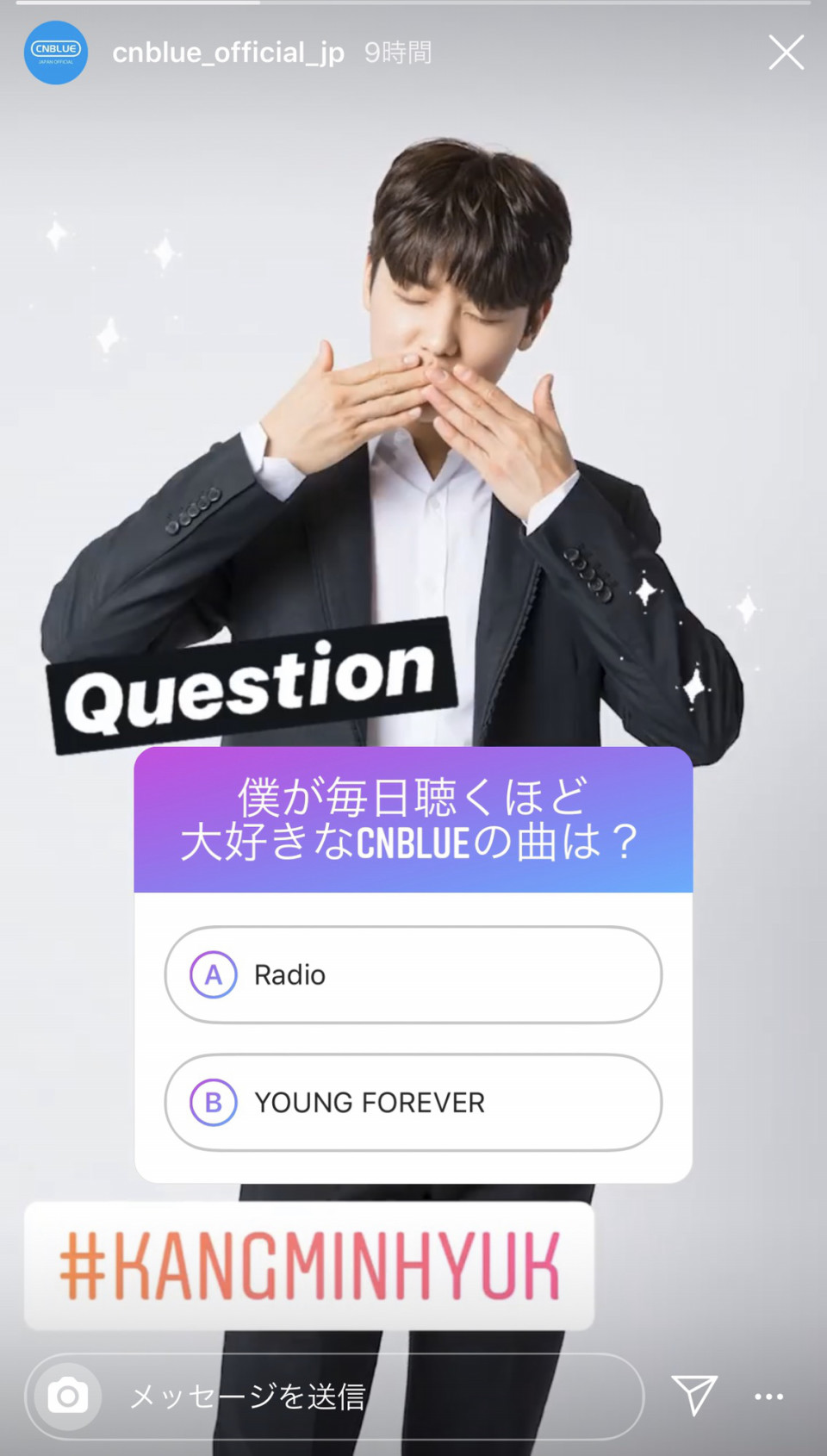Close the story viewer

pos(786,53)
